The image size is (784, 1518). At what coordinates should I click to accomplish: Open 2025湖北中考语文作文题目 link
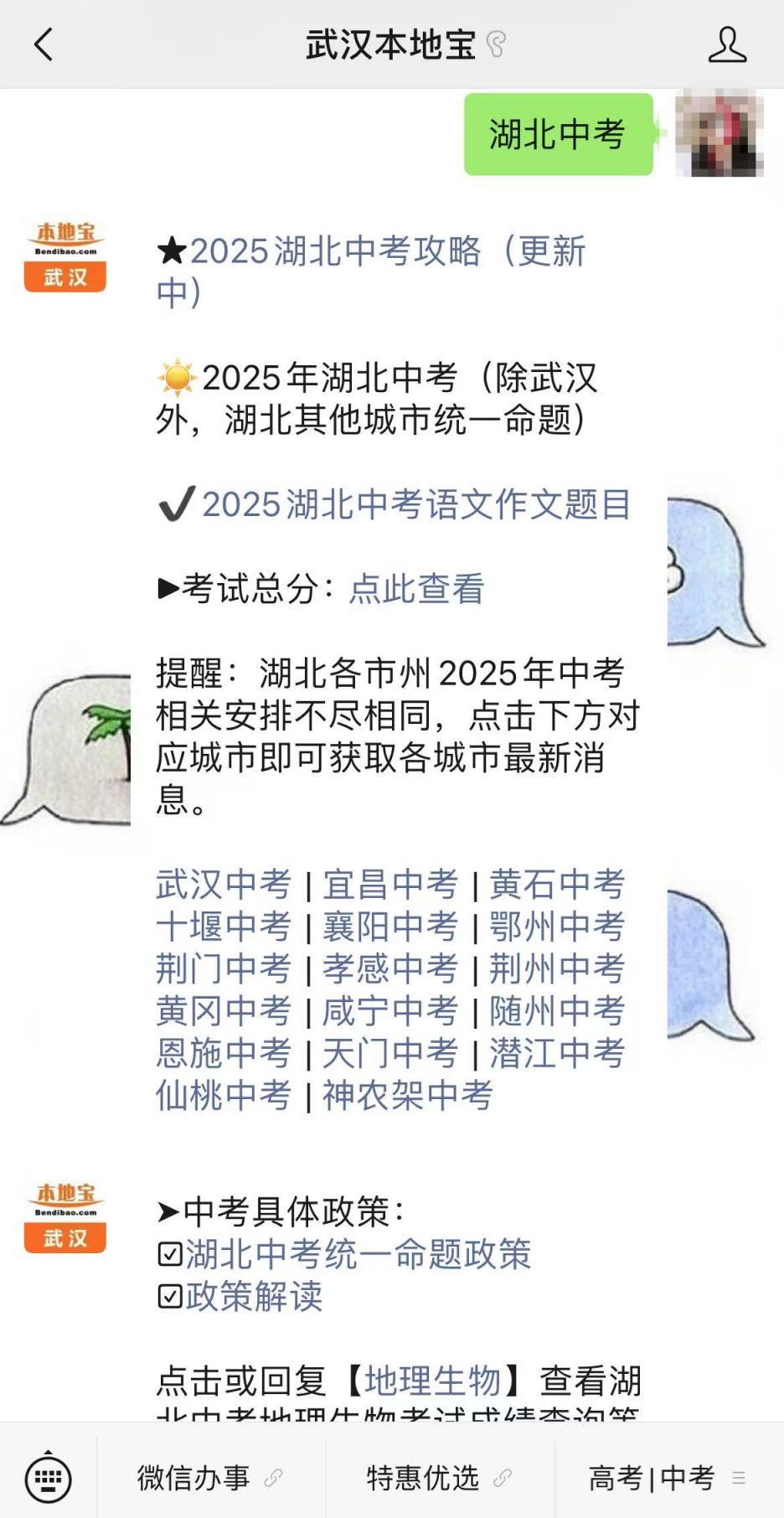[416, 504]
